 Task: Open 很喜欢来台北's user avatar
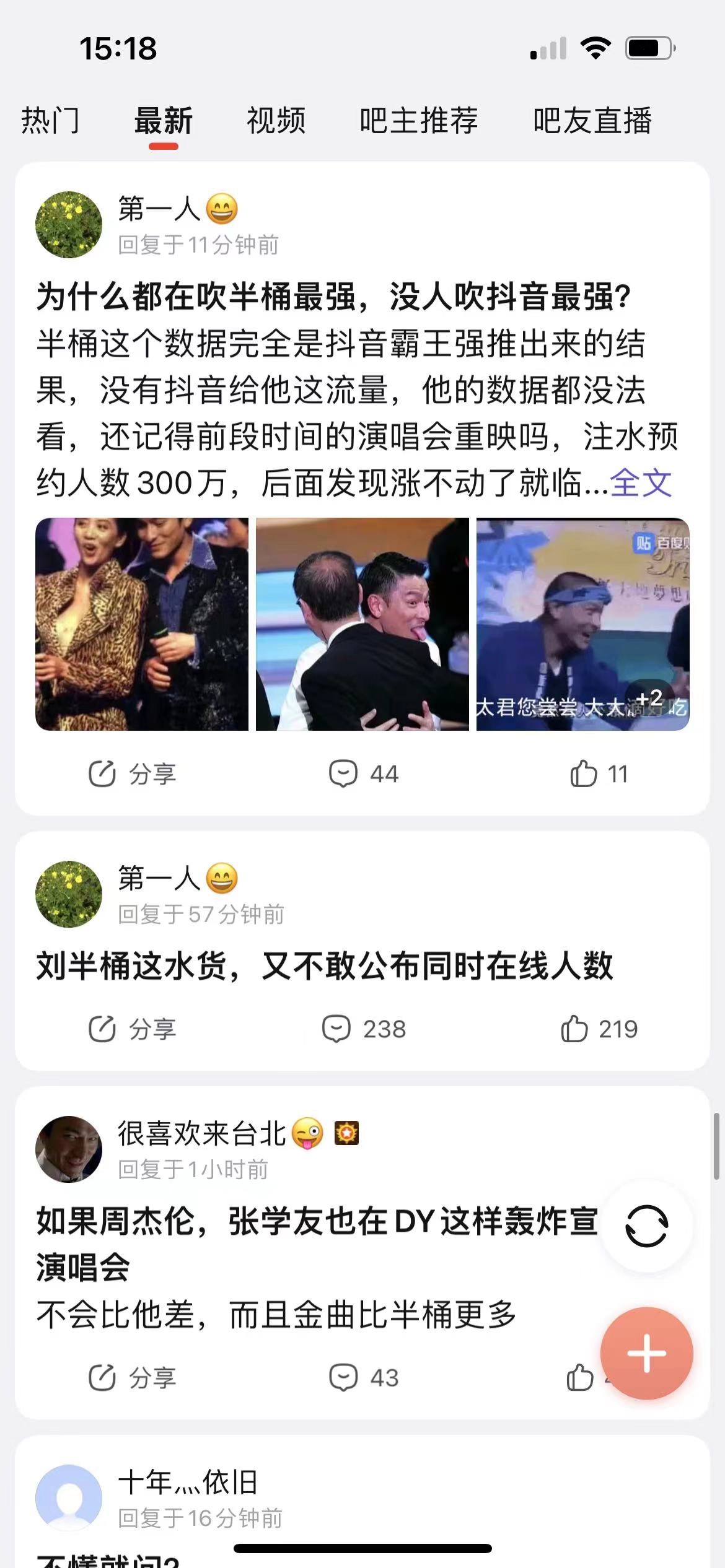click(69, 1149)
